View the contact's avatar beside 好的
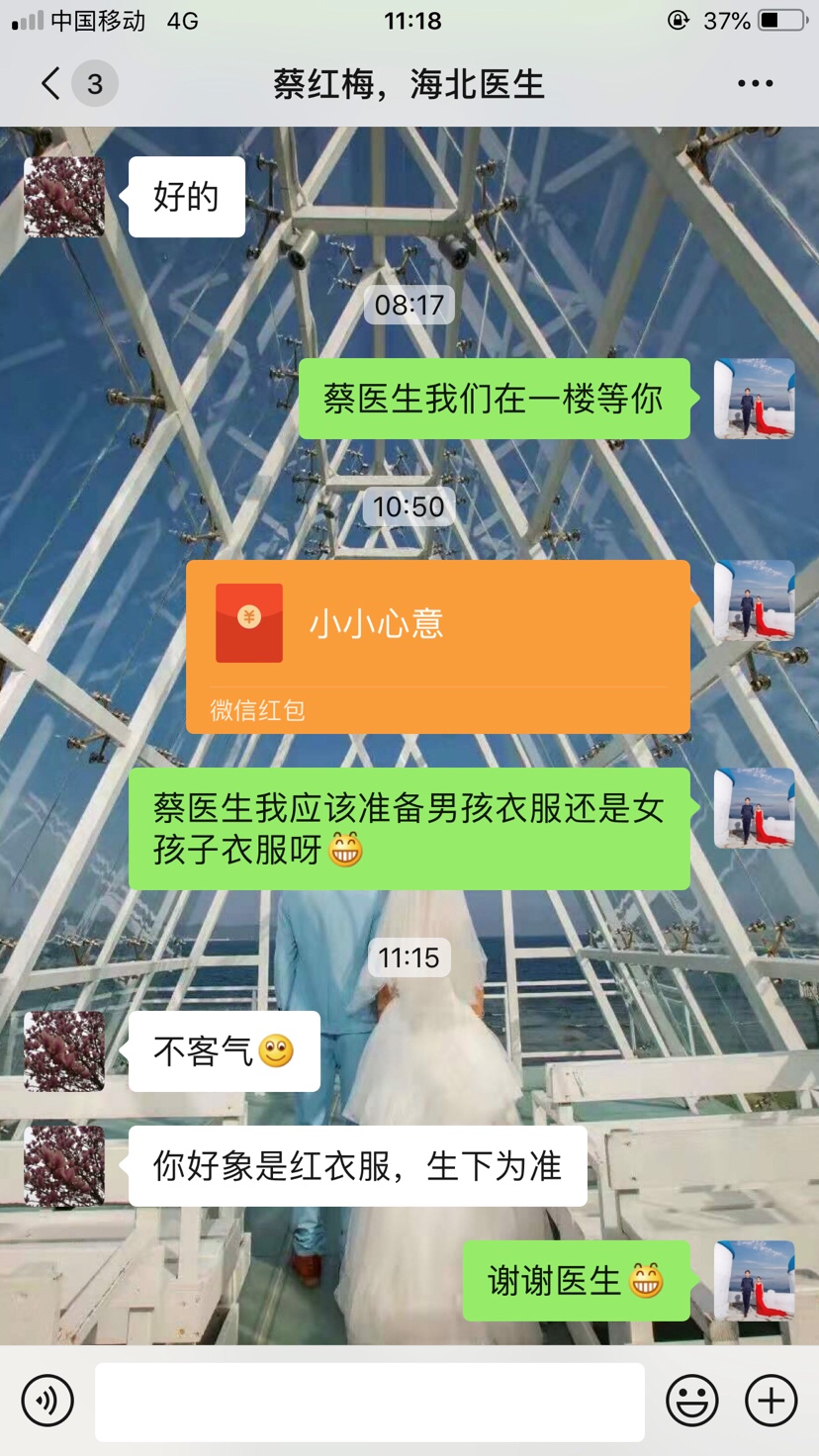Screen dimensions: 819x1456 click(64, 197)
